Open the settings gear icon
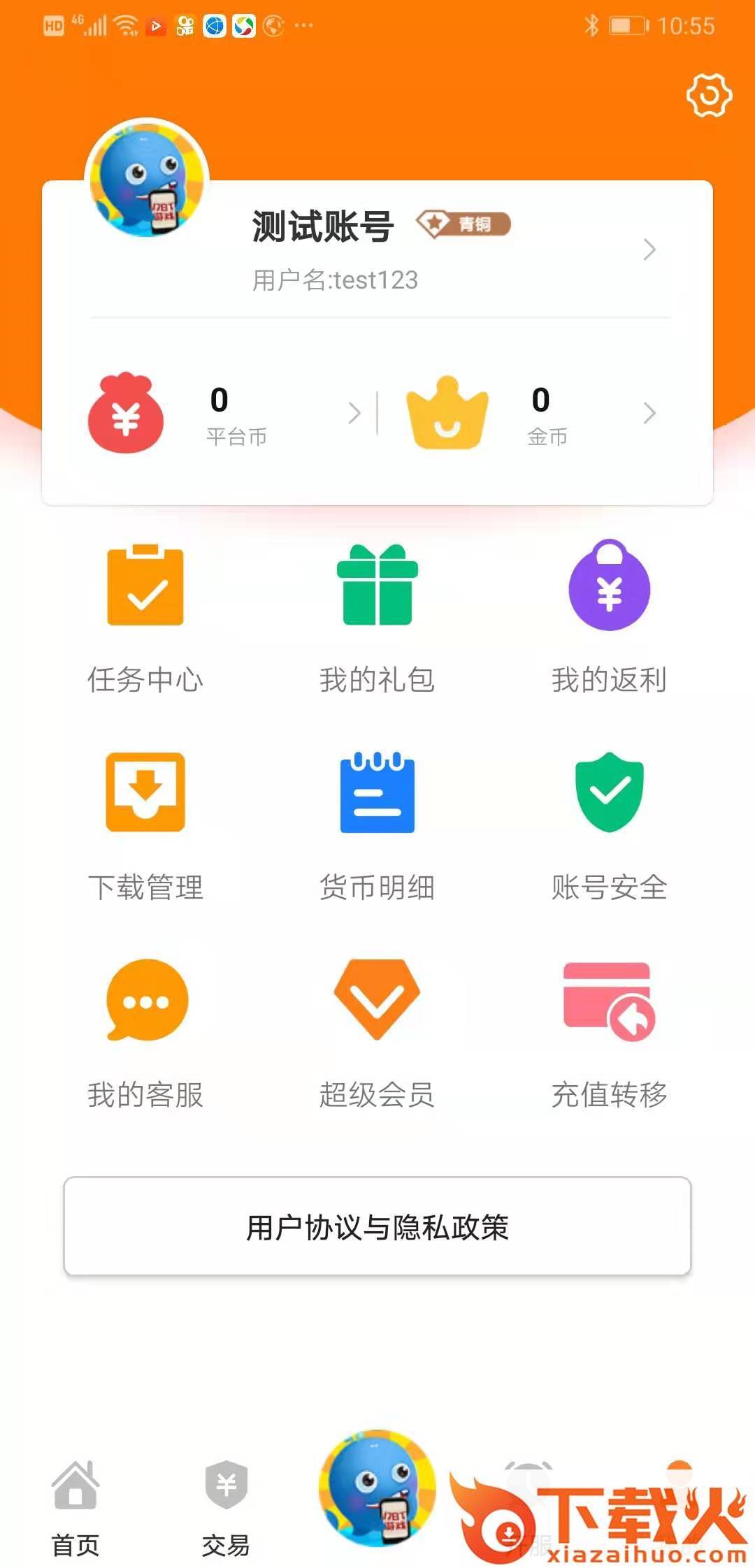The width and height of the screenshot is (755, 1568). [x=709, y=95]
